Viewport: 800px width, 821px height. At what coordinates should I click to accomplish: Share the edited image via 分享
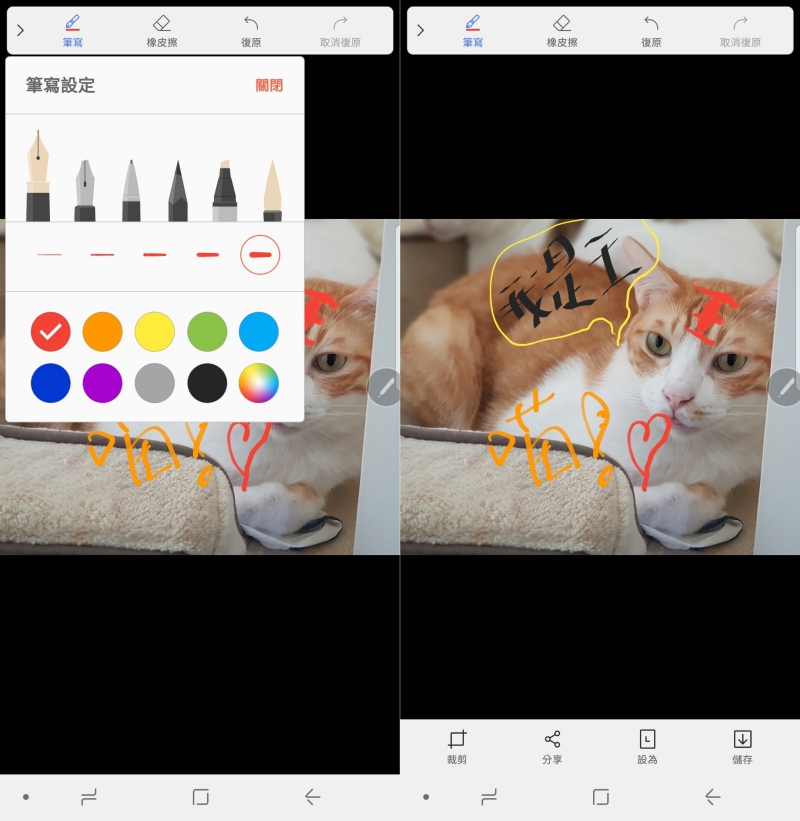552,747
